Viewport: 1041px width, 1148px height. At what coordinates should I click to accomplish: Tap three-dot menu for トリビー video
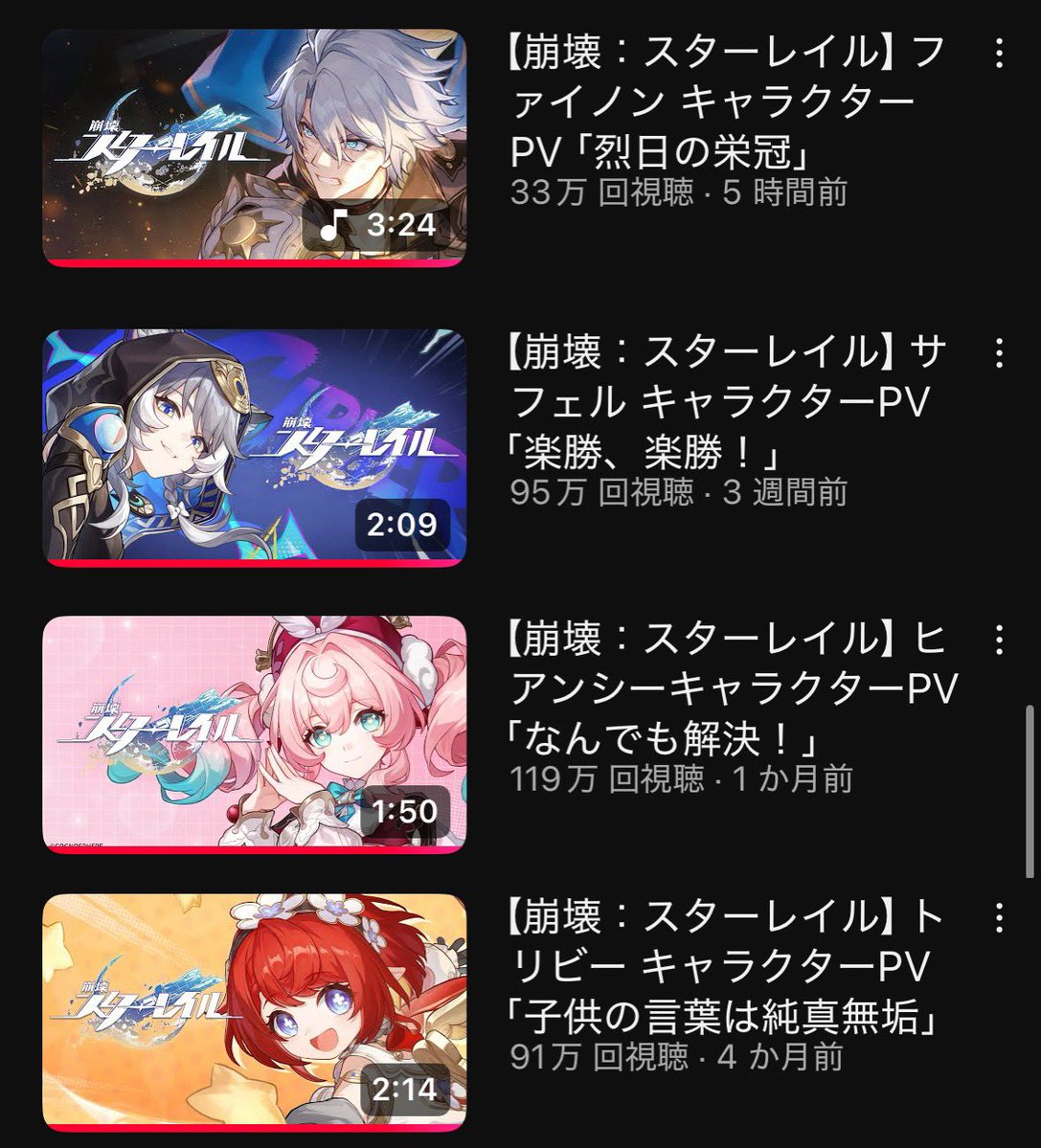[999, 917]
